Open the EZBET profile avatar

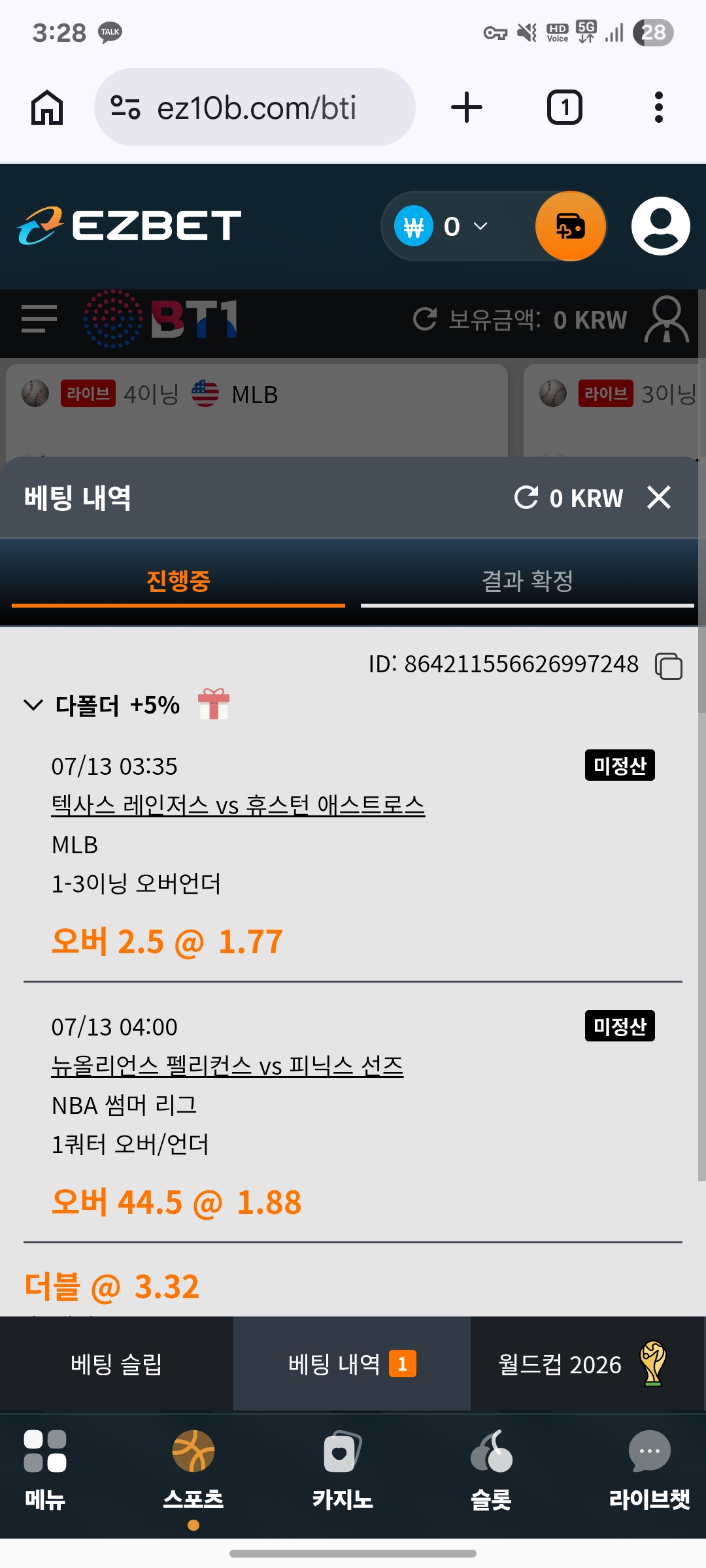660,226
